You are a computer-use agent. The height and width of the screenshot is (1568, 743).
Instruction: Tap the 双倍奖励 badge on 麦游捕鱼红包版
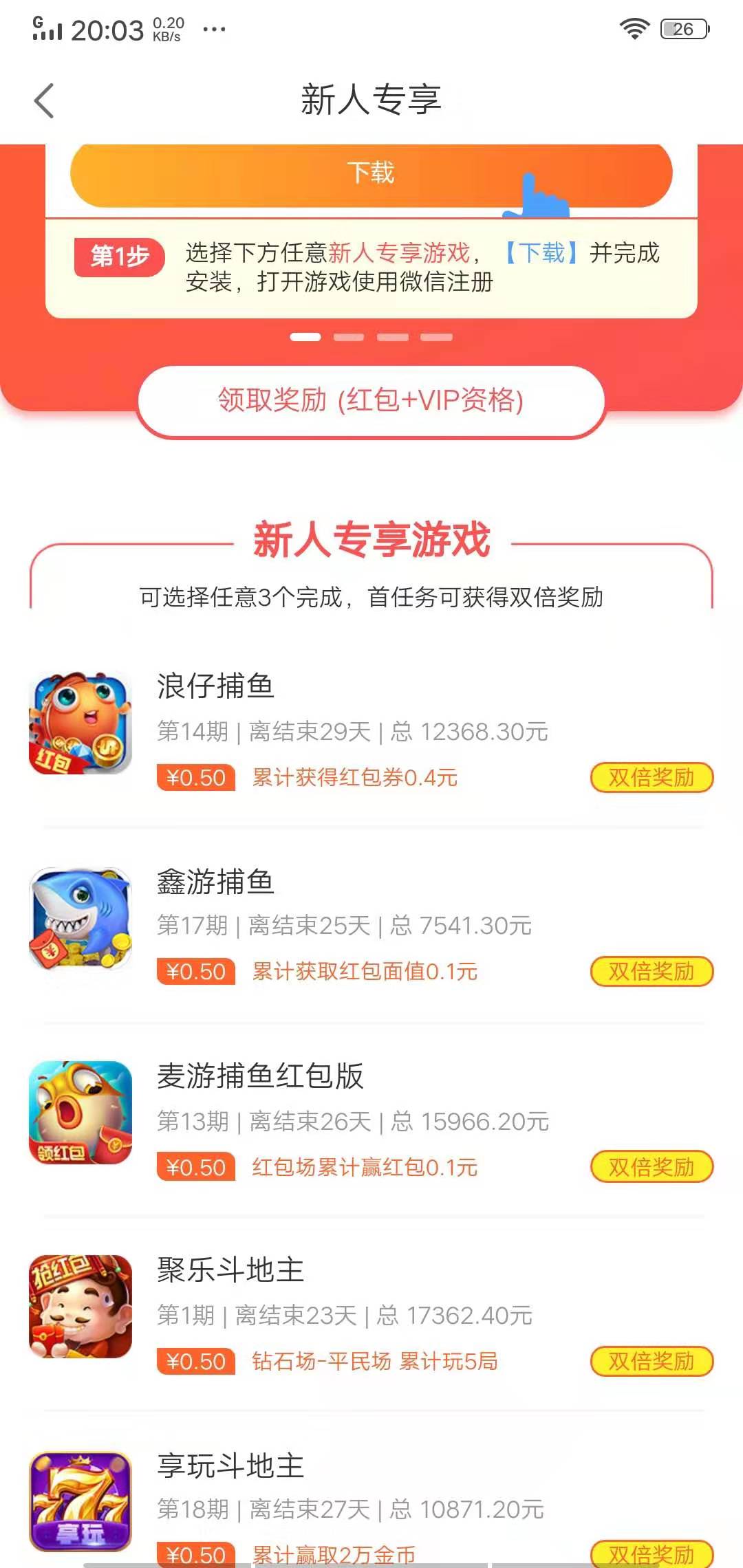652,1167
